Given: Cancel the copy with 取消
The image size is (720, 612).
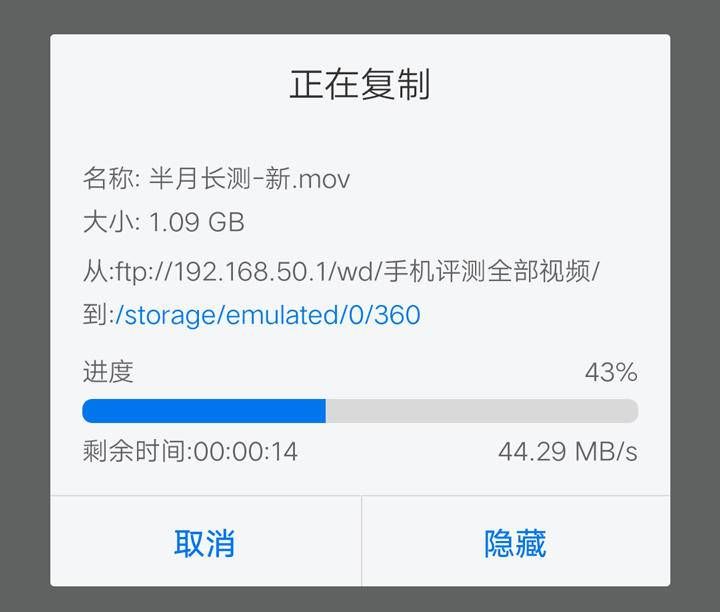Looking at the screenshot, I should point(205,543).
